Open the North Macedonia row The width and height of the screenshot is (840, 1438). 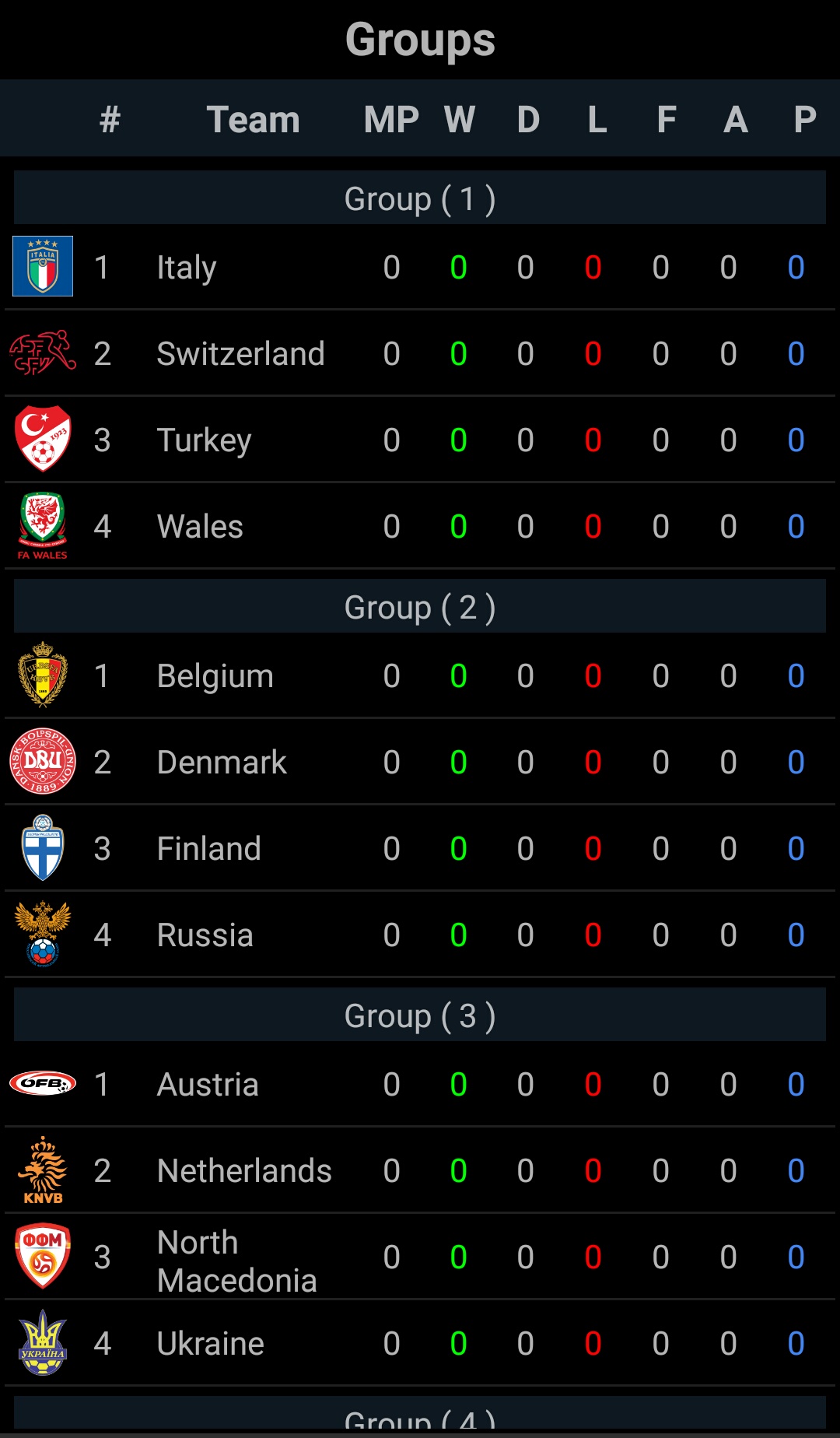point(420,1257)
